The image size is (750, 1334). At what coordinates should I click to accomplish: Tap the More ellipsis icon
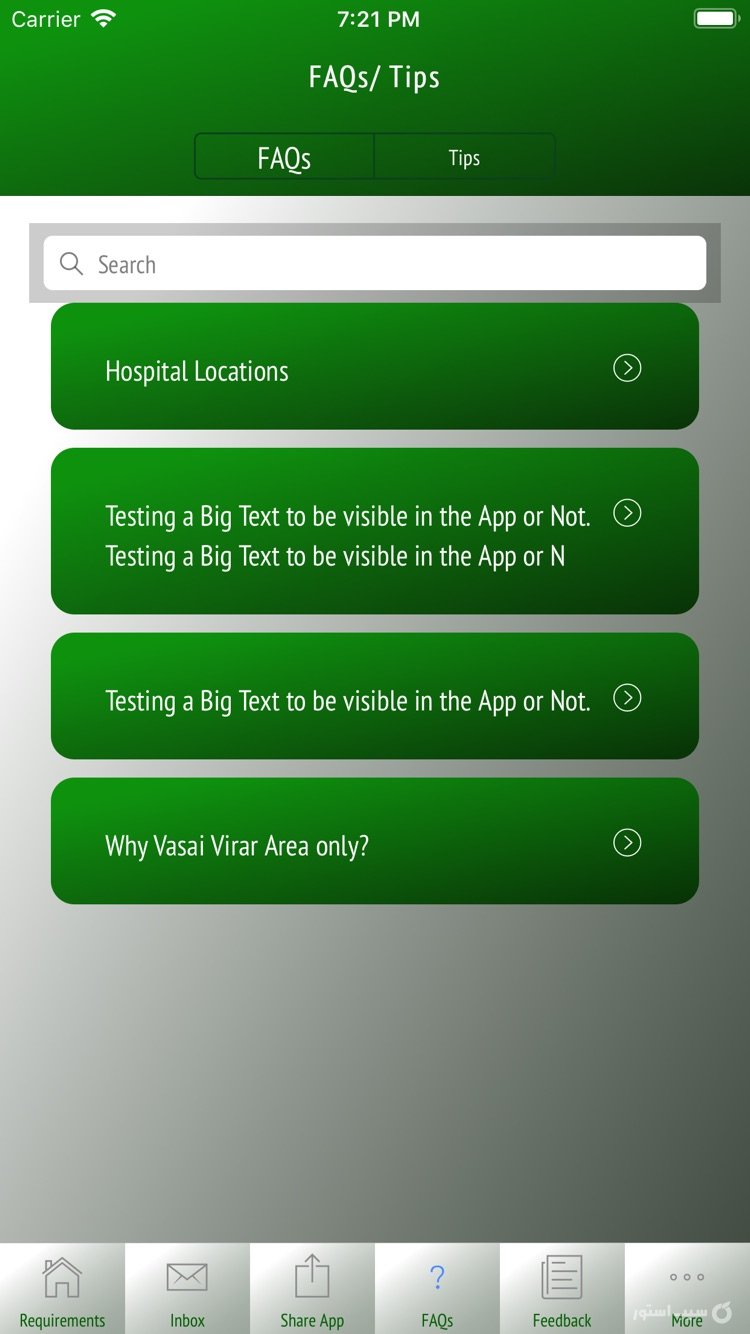[x=686, y=1277]
